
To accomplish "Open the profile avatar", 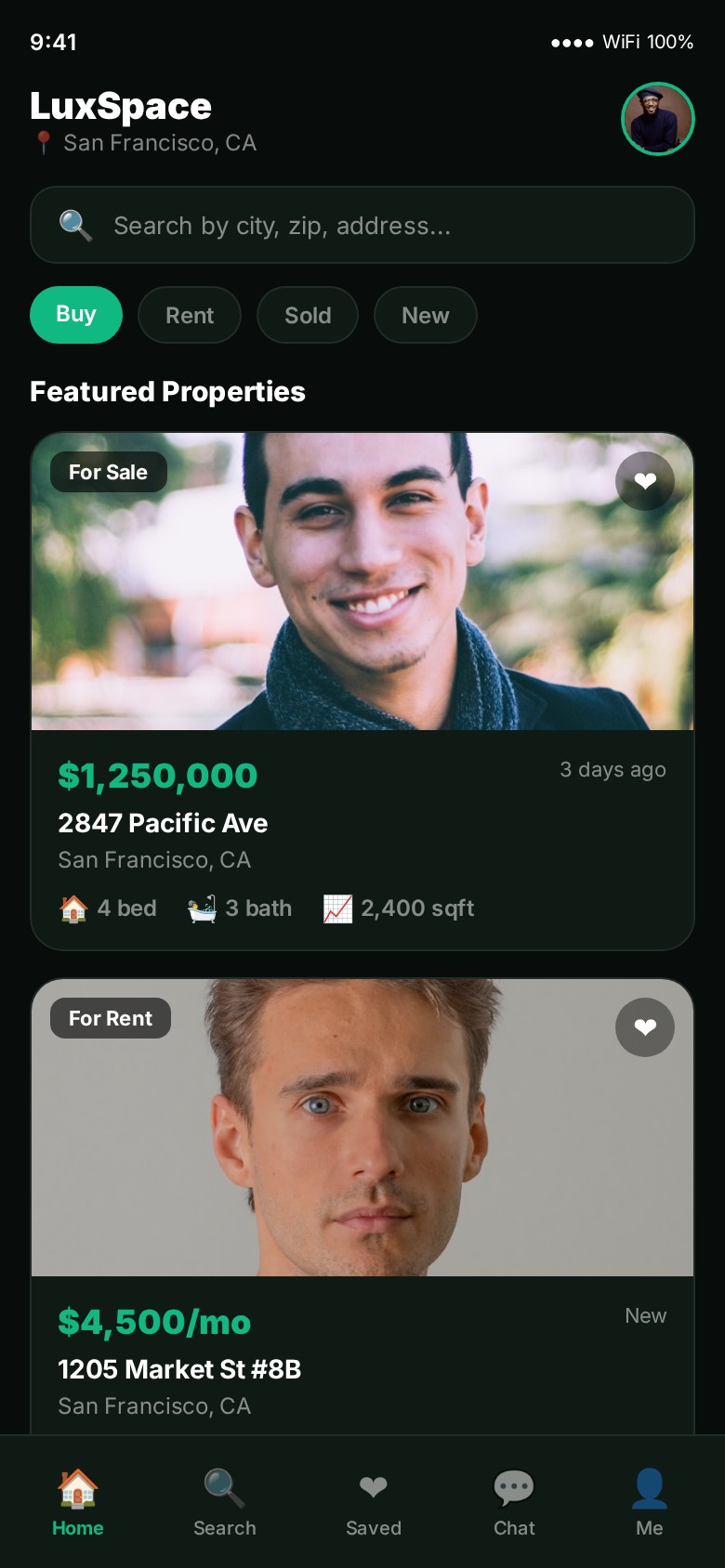I will pyautogui.click(x=657, y=119).
